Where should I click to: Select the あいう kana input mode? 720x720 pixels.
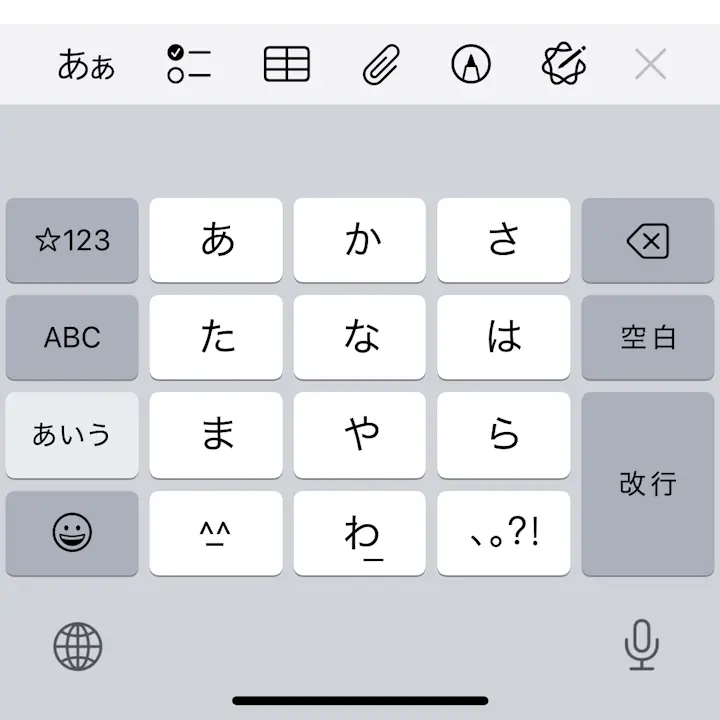tap(72, 435)
